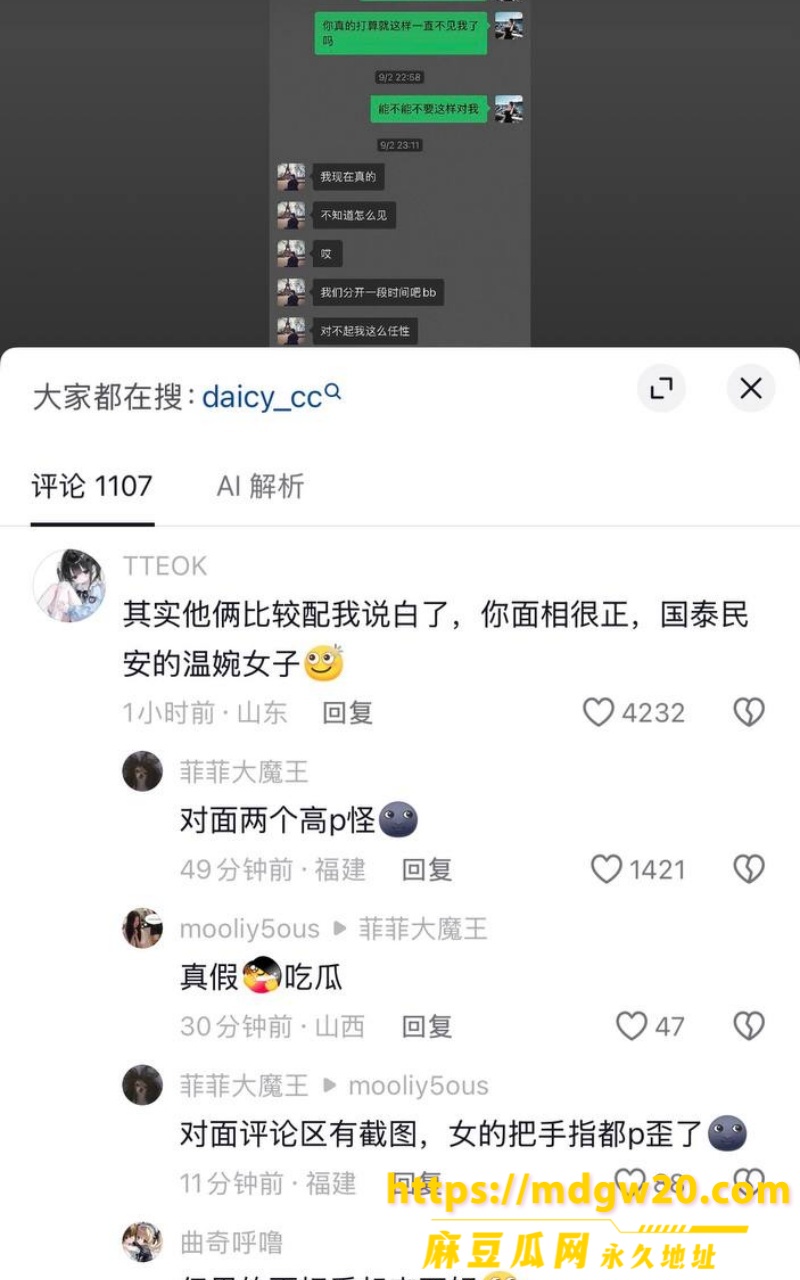Dislike mooliy5ous's 吃瓜 comment
The width and height of the screenshot is (800, 1280).
point(749,1026)
